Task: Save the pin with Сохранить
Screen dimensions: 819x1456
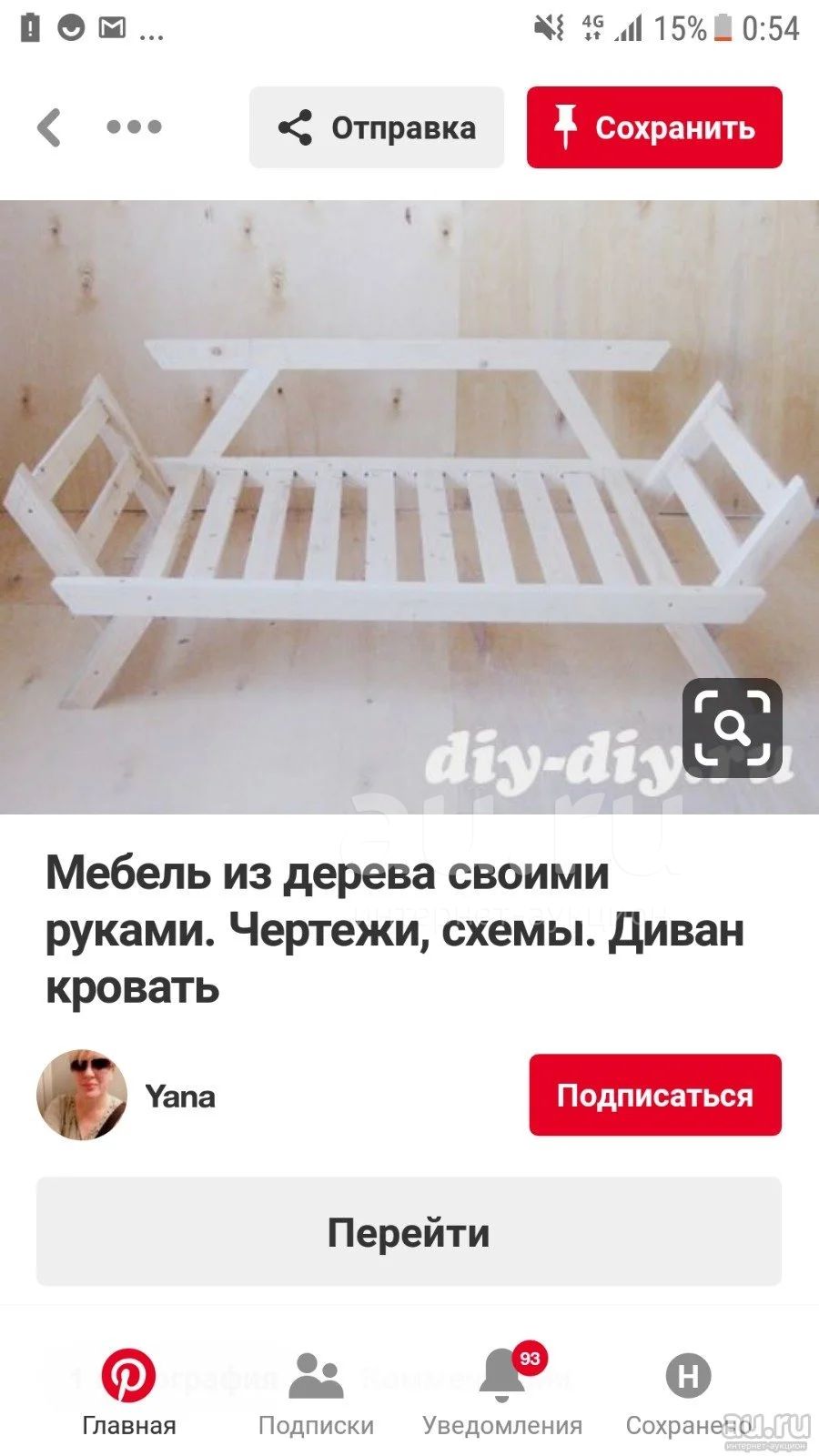Action: [x=654, y=127]
